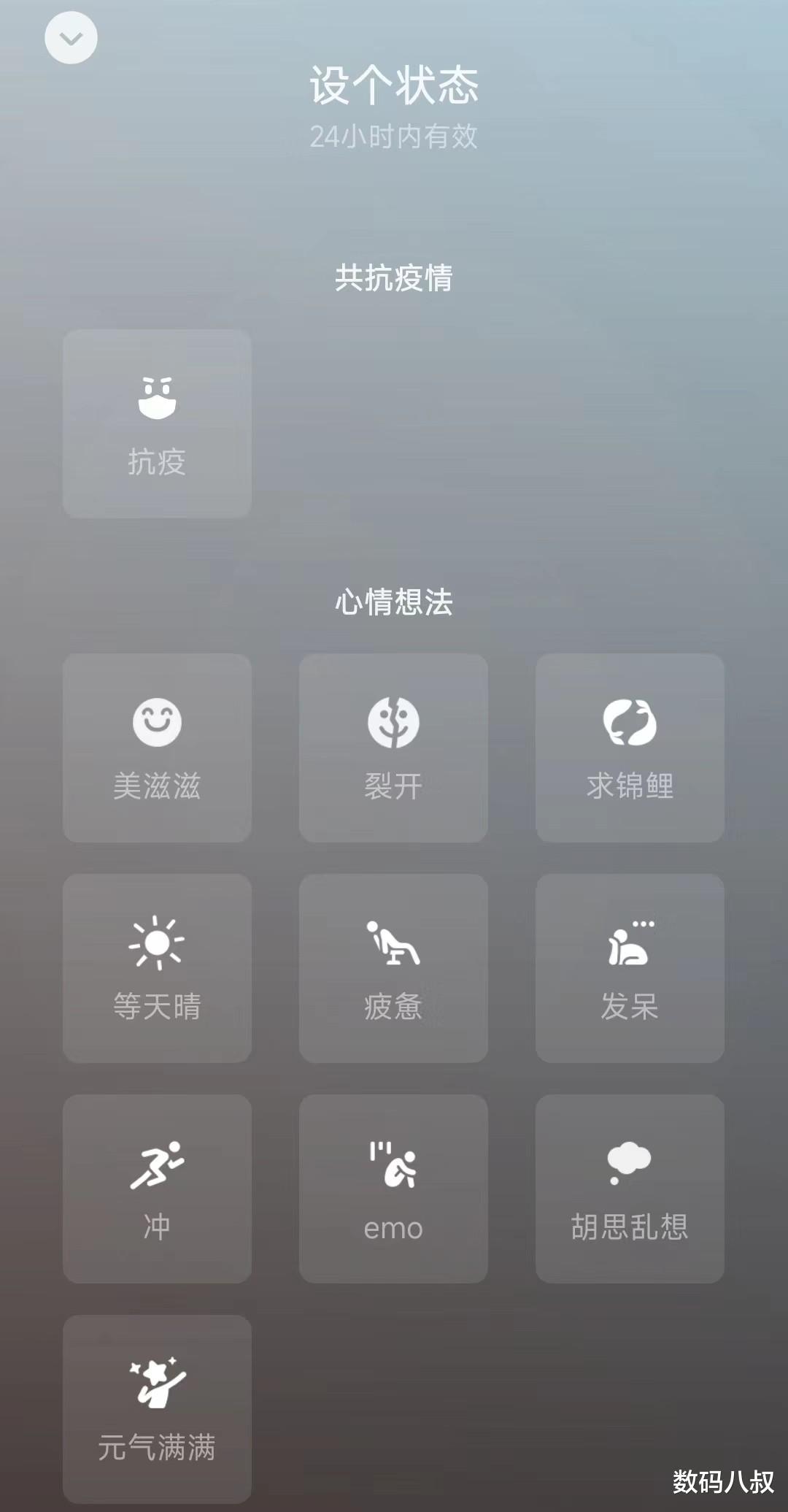Tap the 24小时内有效 validity text
Screen dimensions: 788x1512
pos(393,135)
